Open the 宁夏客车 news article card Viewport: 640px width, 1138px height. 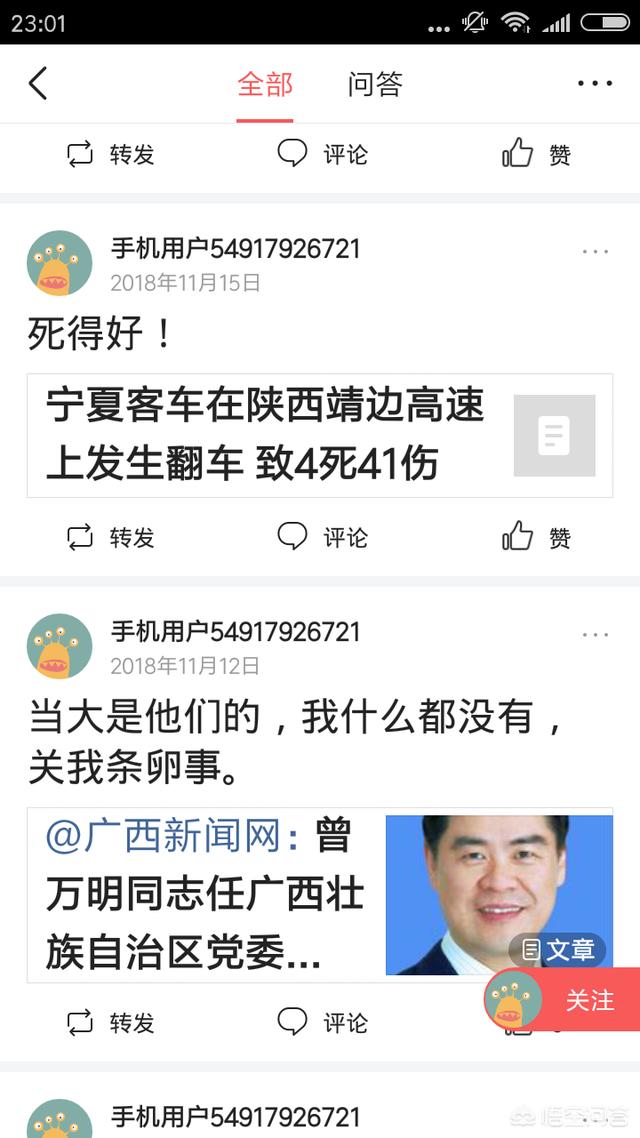319,435
